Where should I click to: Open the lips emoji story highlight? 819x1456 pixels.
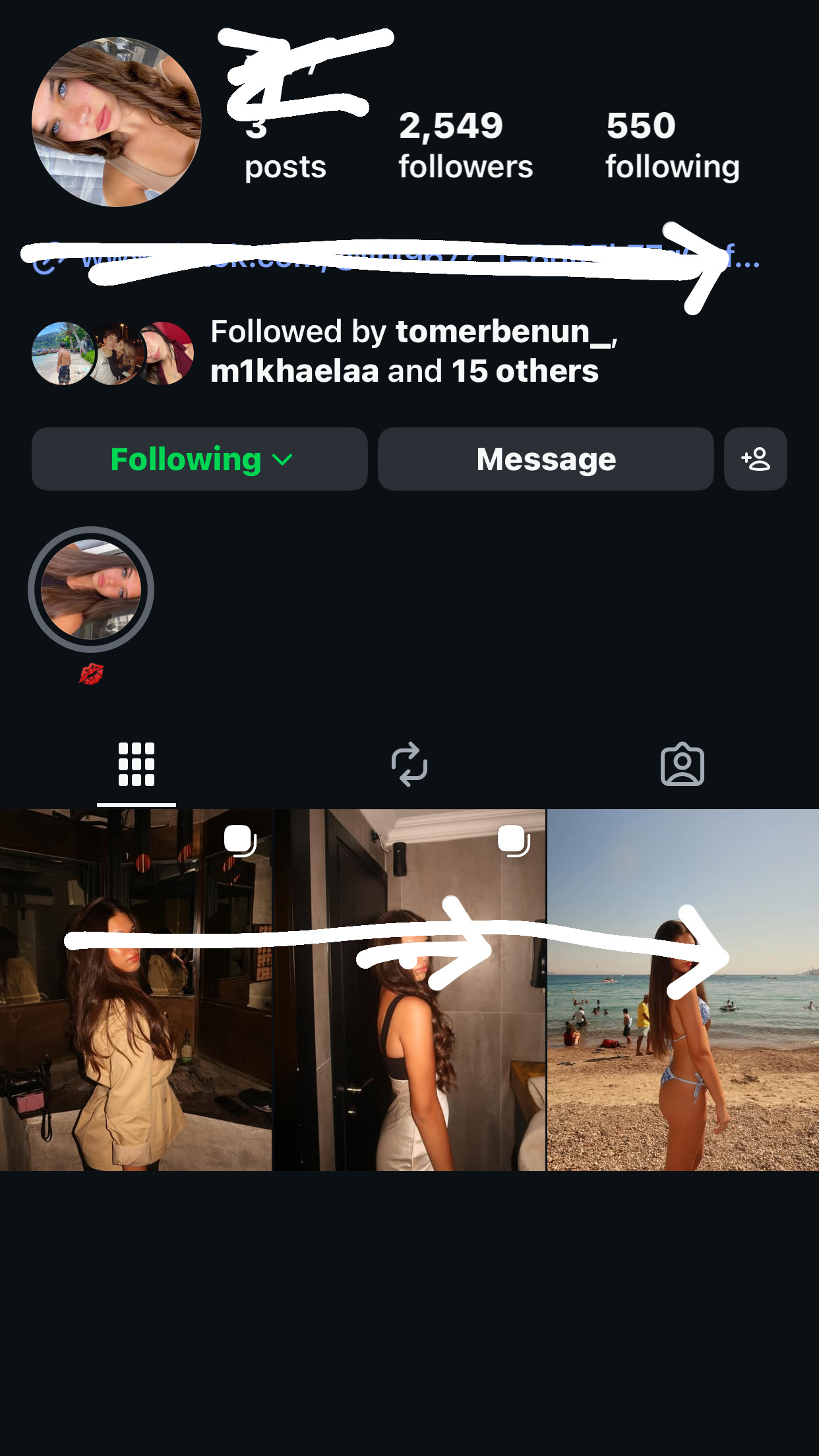[91, 590]
